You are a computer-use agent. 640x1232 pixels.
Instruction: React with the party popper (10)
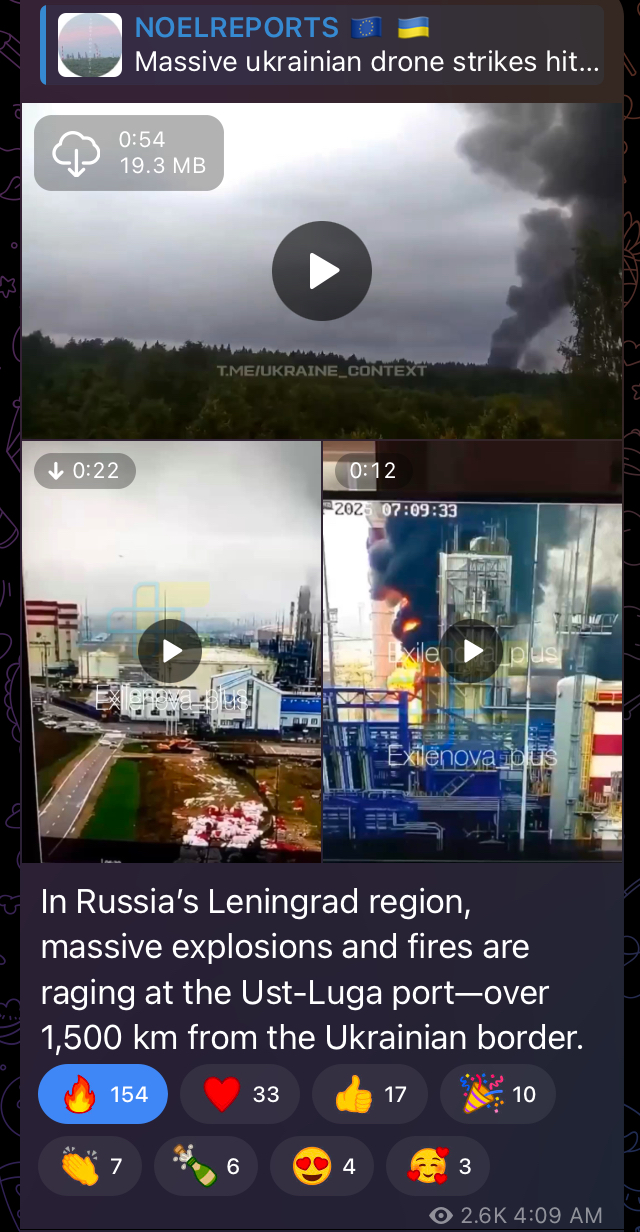(497, 1095)
